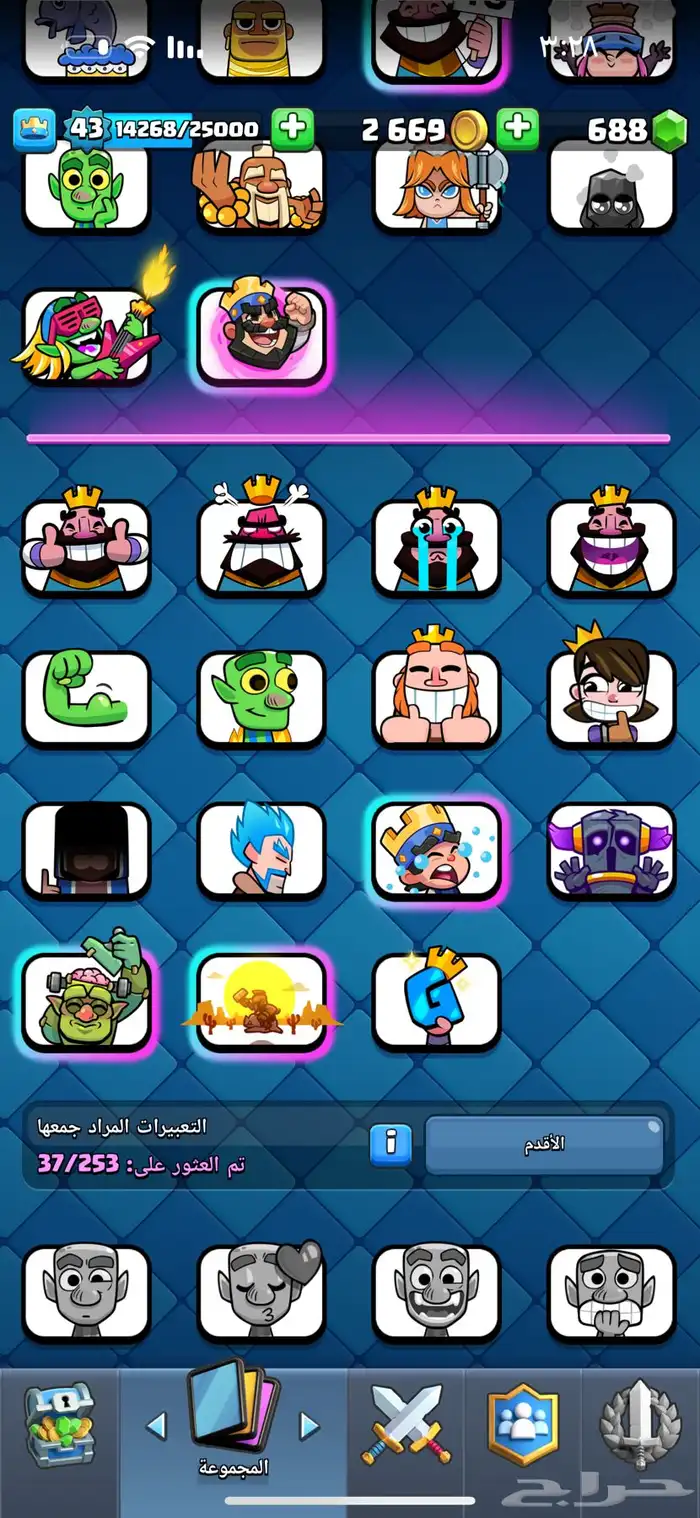Open the clan social tab
Screen dimensions: 700x1518
(x=522, y=1423)
